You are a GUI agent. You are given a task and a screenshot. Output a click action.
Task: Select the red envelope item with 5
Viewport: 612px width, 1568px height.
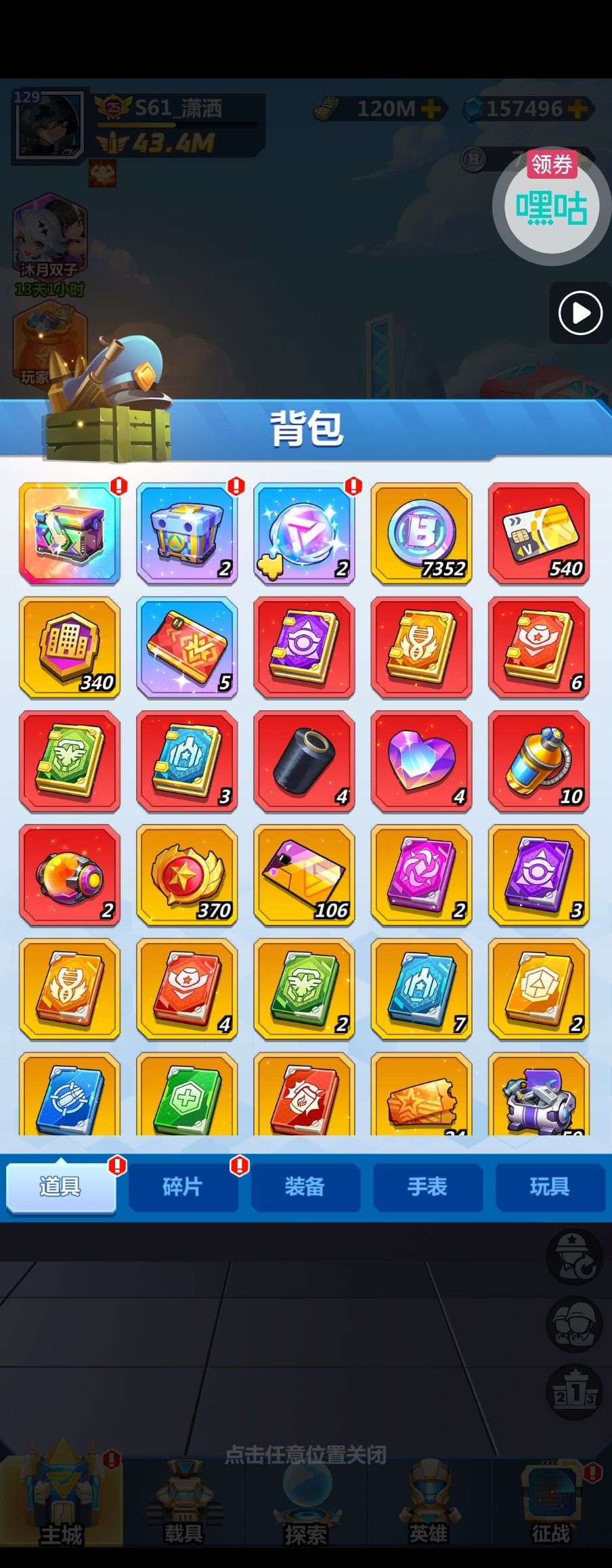click(x=187, y=647)
